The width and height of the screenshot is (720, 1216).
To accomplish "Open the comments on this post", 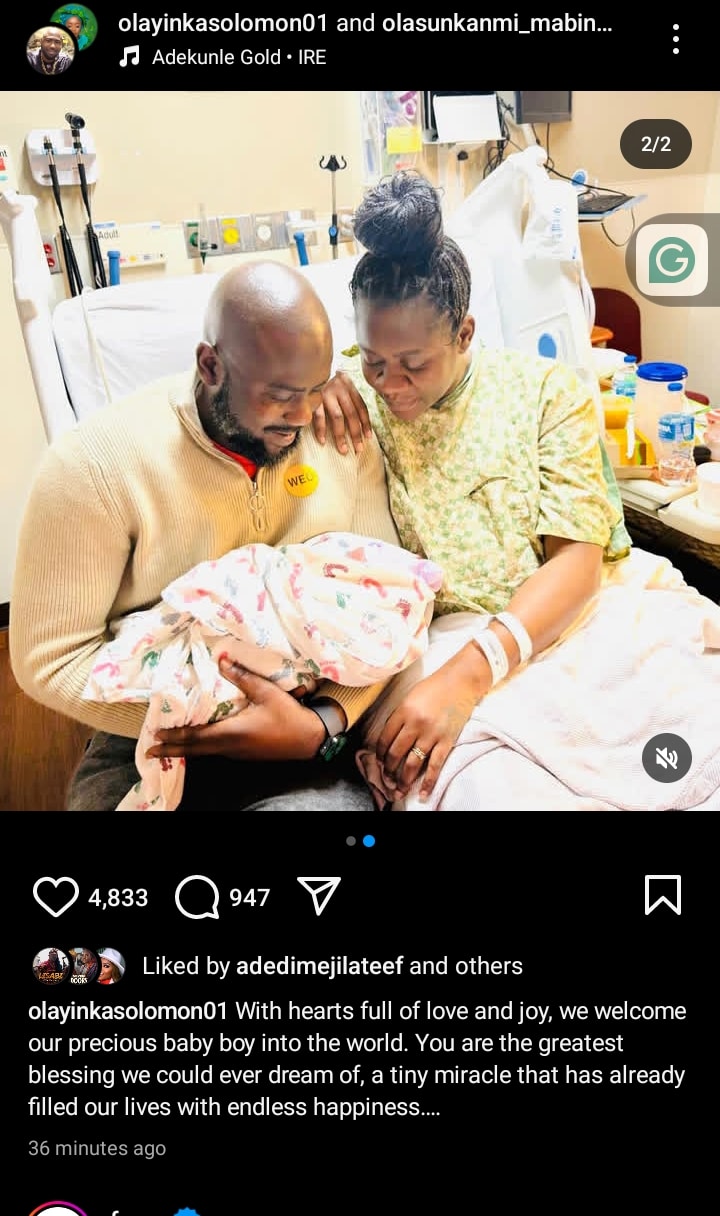I will point(197,897).
